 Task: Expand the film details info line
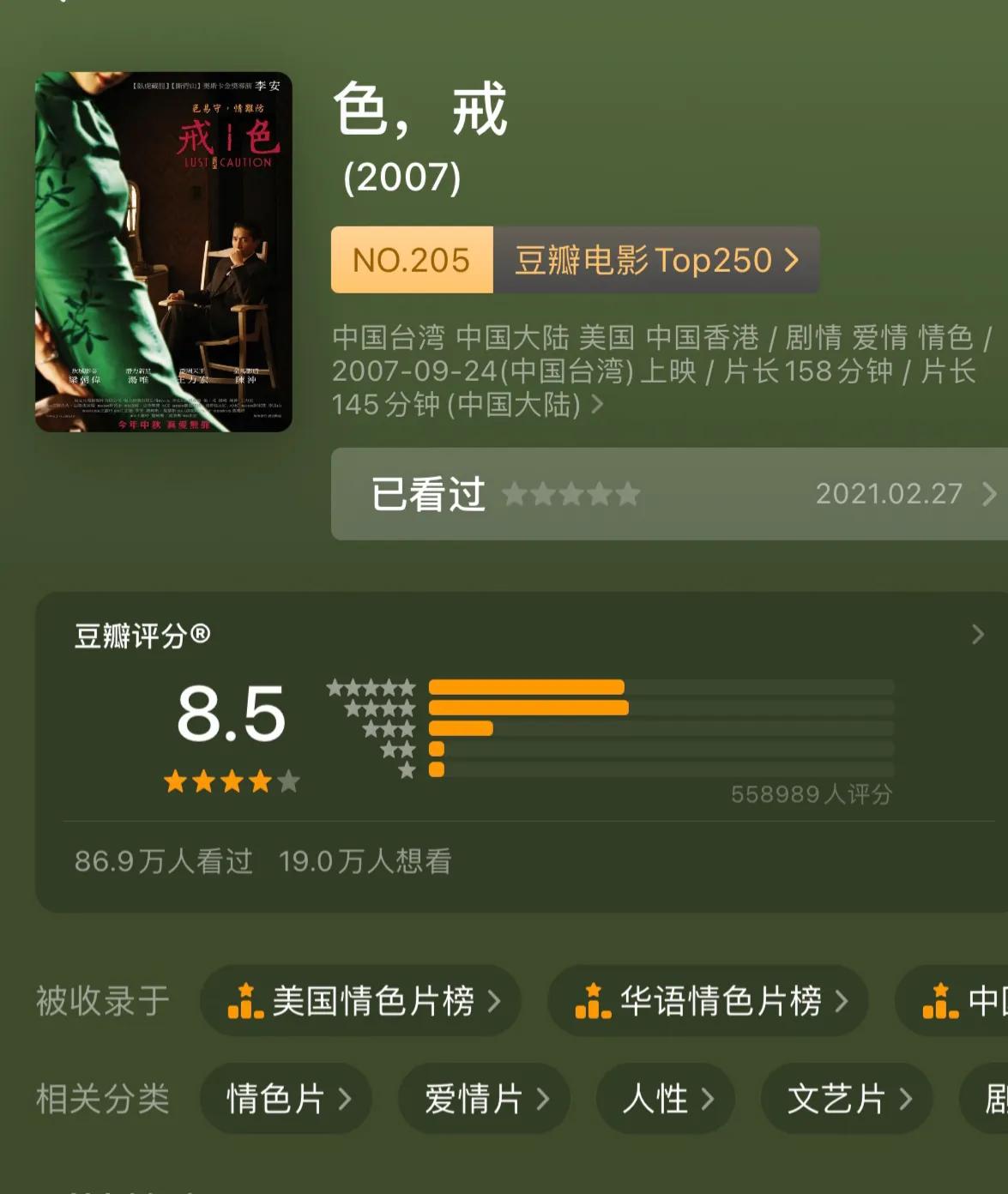597,404
